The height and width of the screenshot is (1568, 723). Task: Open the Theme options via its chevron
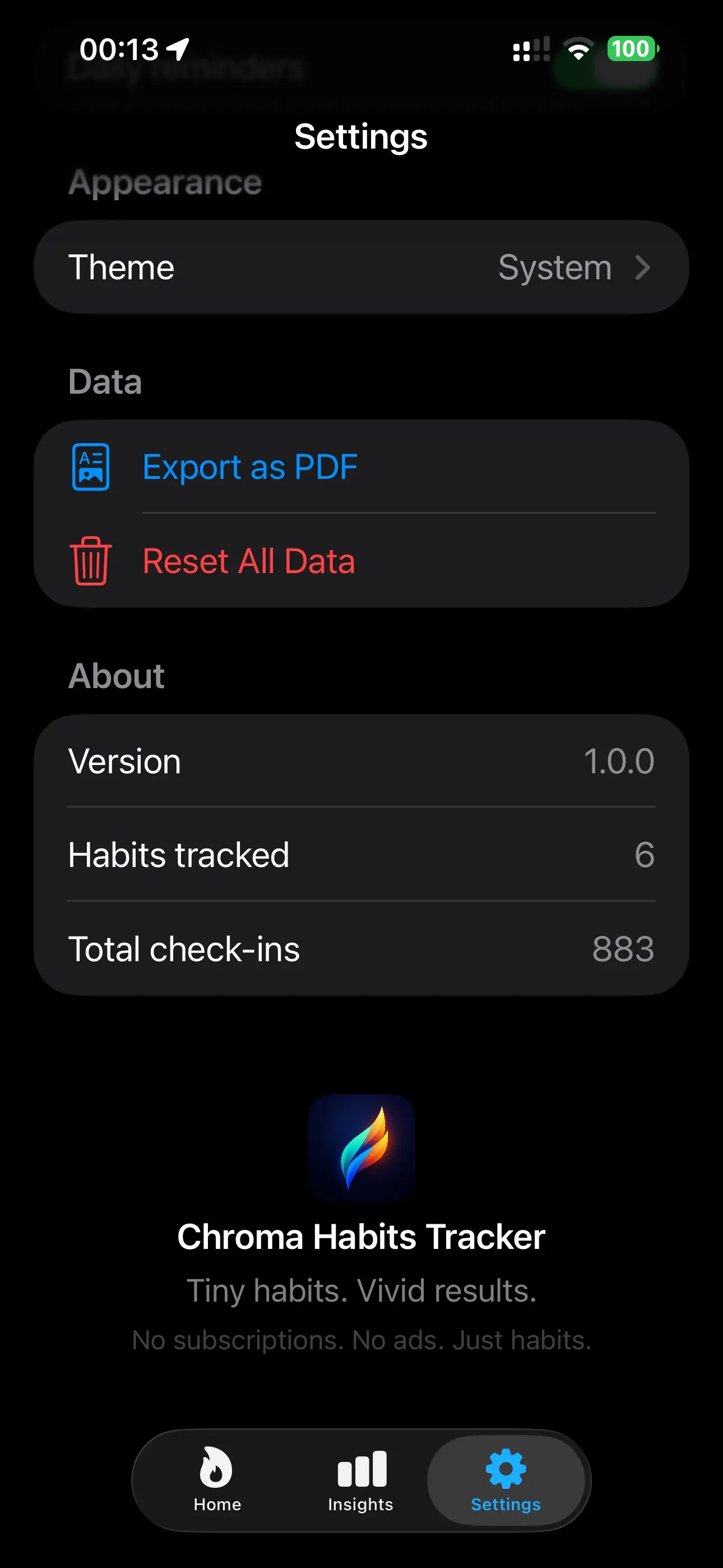tap(643, 268)
